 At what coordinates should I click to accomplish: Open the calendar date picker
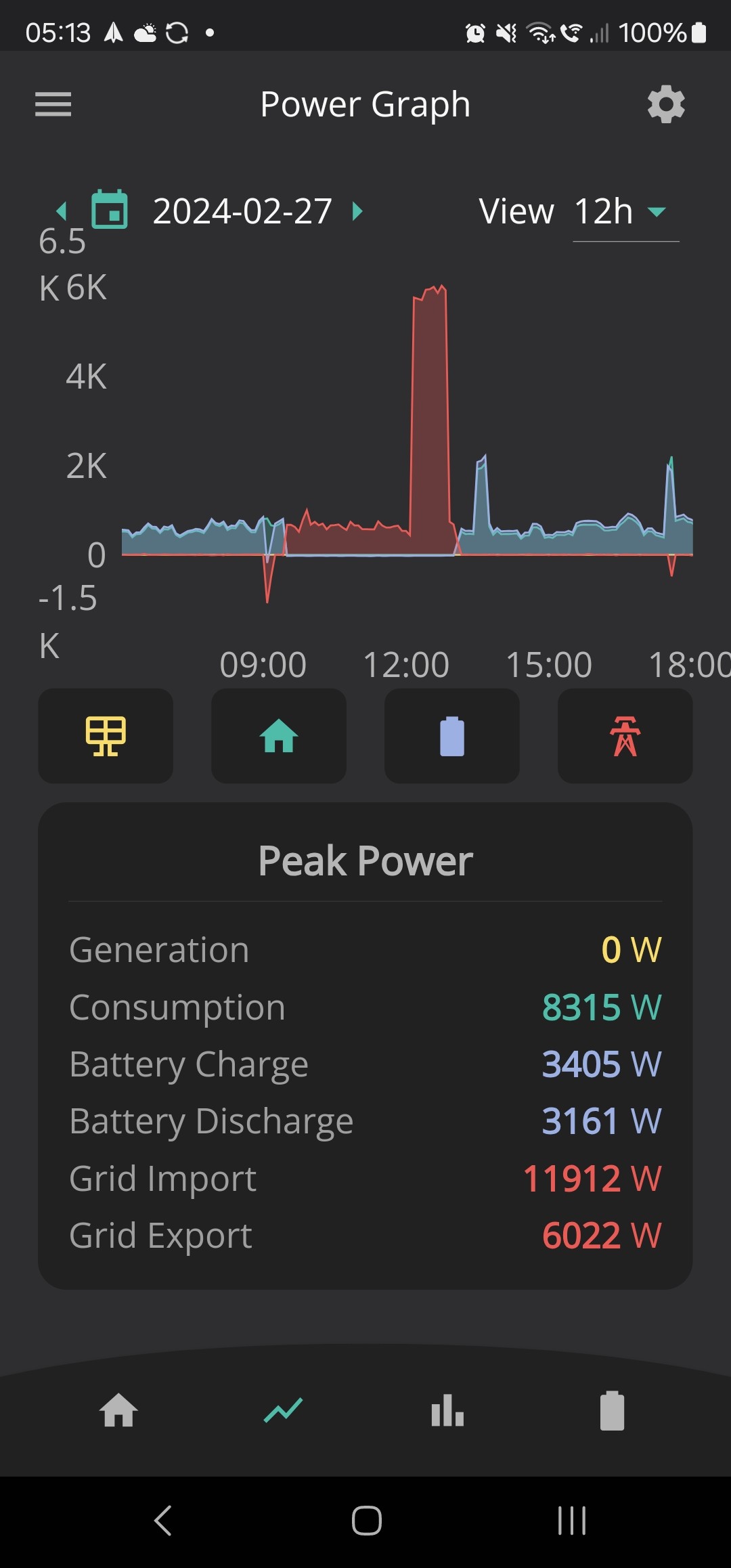point(110,209)
